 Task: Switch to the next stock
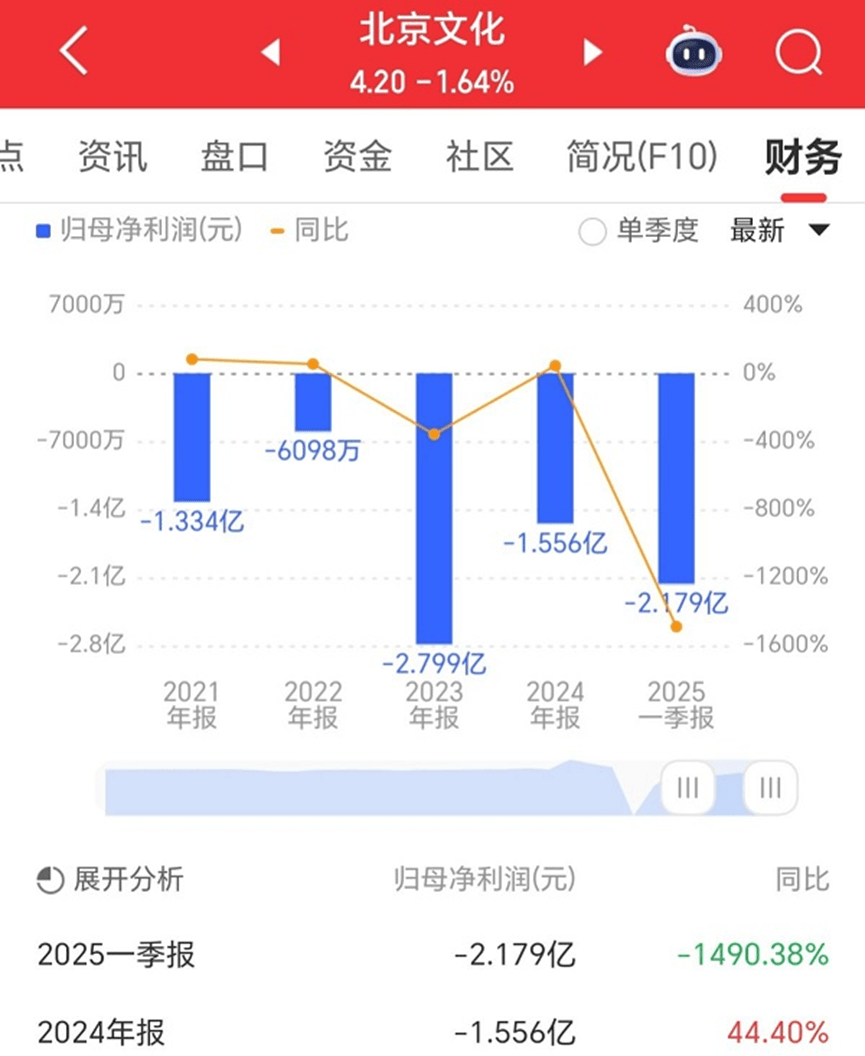point(593,52)
